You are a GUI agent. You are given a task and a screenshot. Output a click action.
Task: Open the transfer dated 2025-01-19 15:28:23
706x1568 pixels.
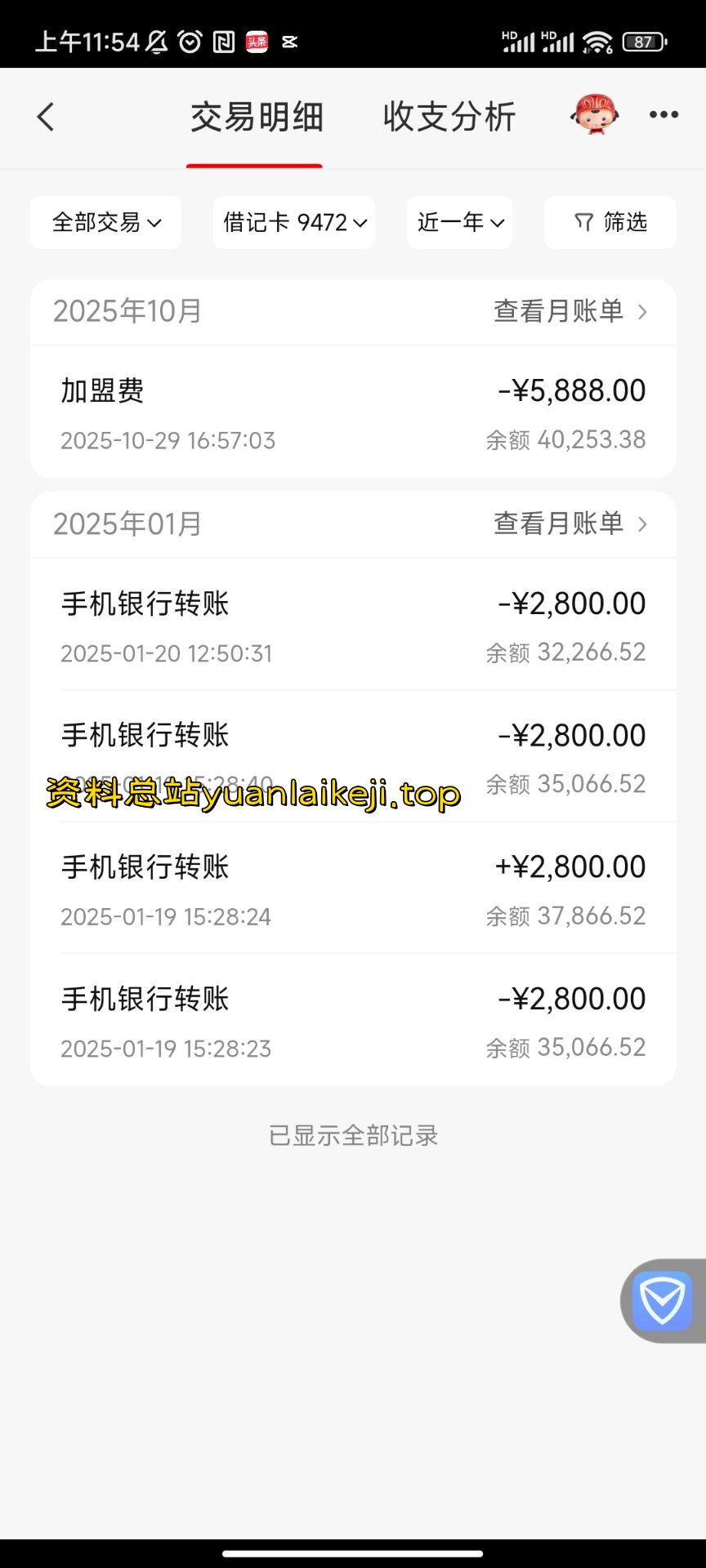353,1020
